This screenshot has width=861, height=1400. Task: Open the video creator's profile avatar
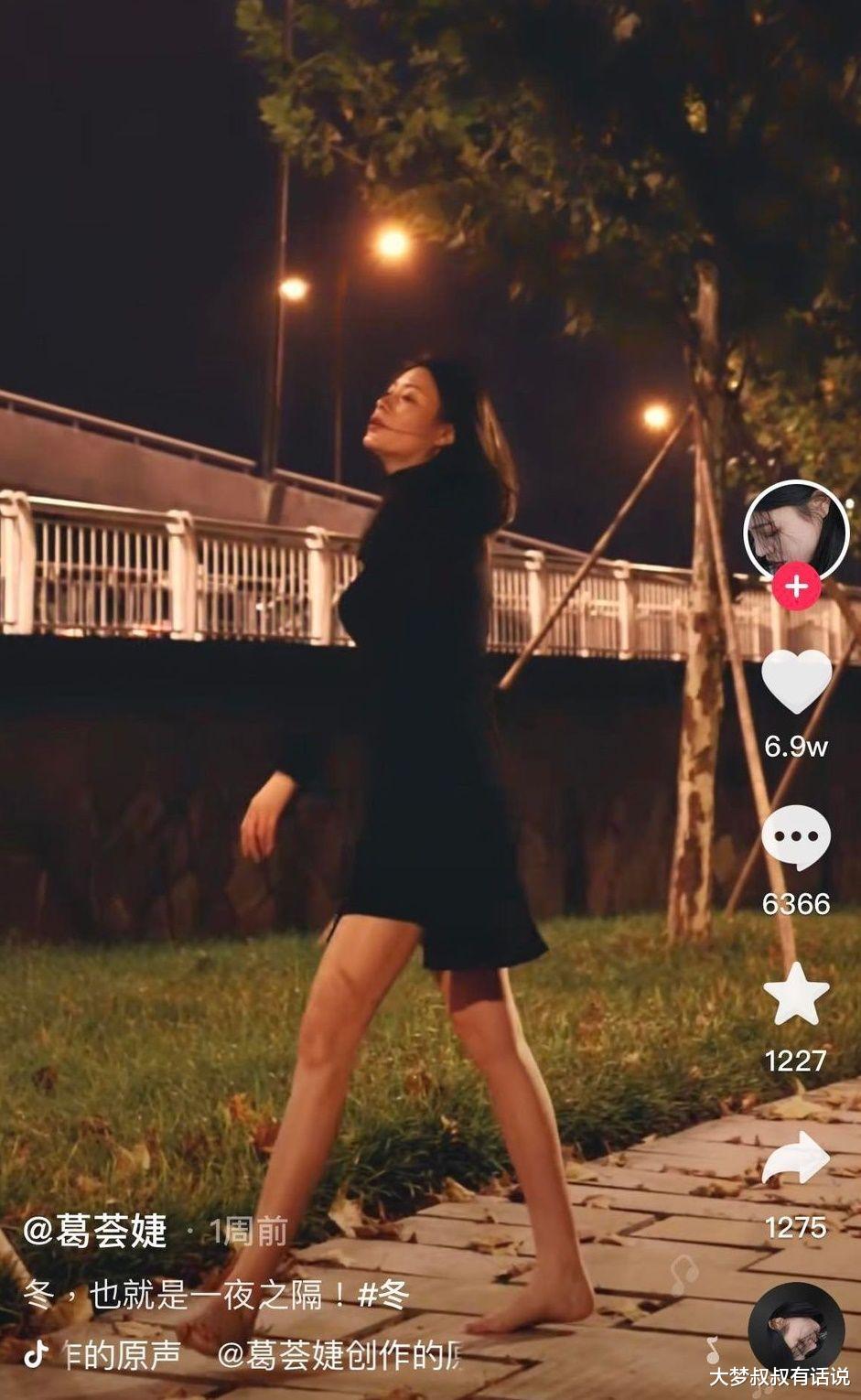[x=795, y=530]
